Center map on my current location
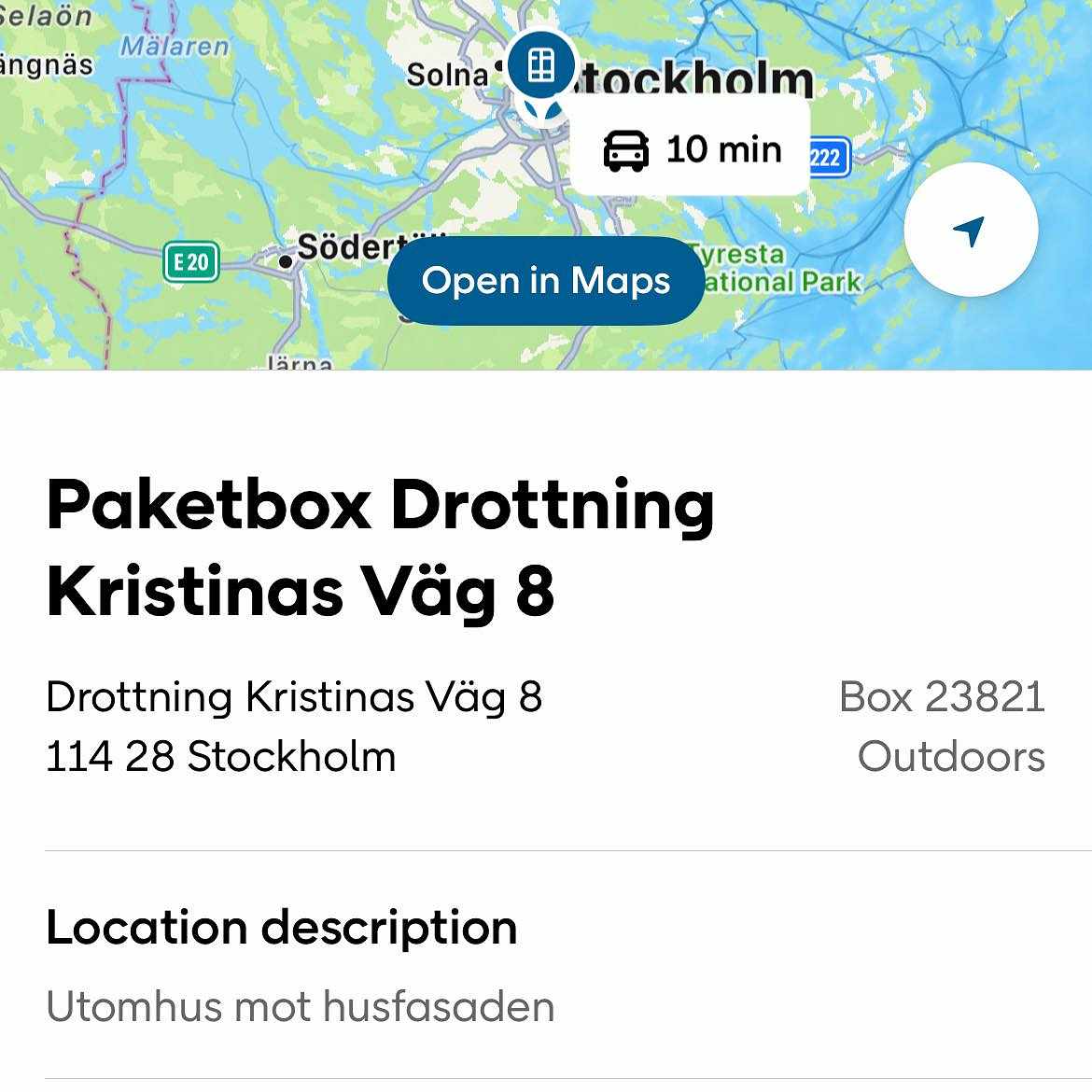The image size is (1092, 1092). click(x=971, y=230)
